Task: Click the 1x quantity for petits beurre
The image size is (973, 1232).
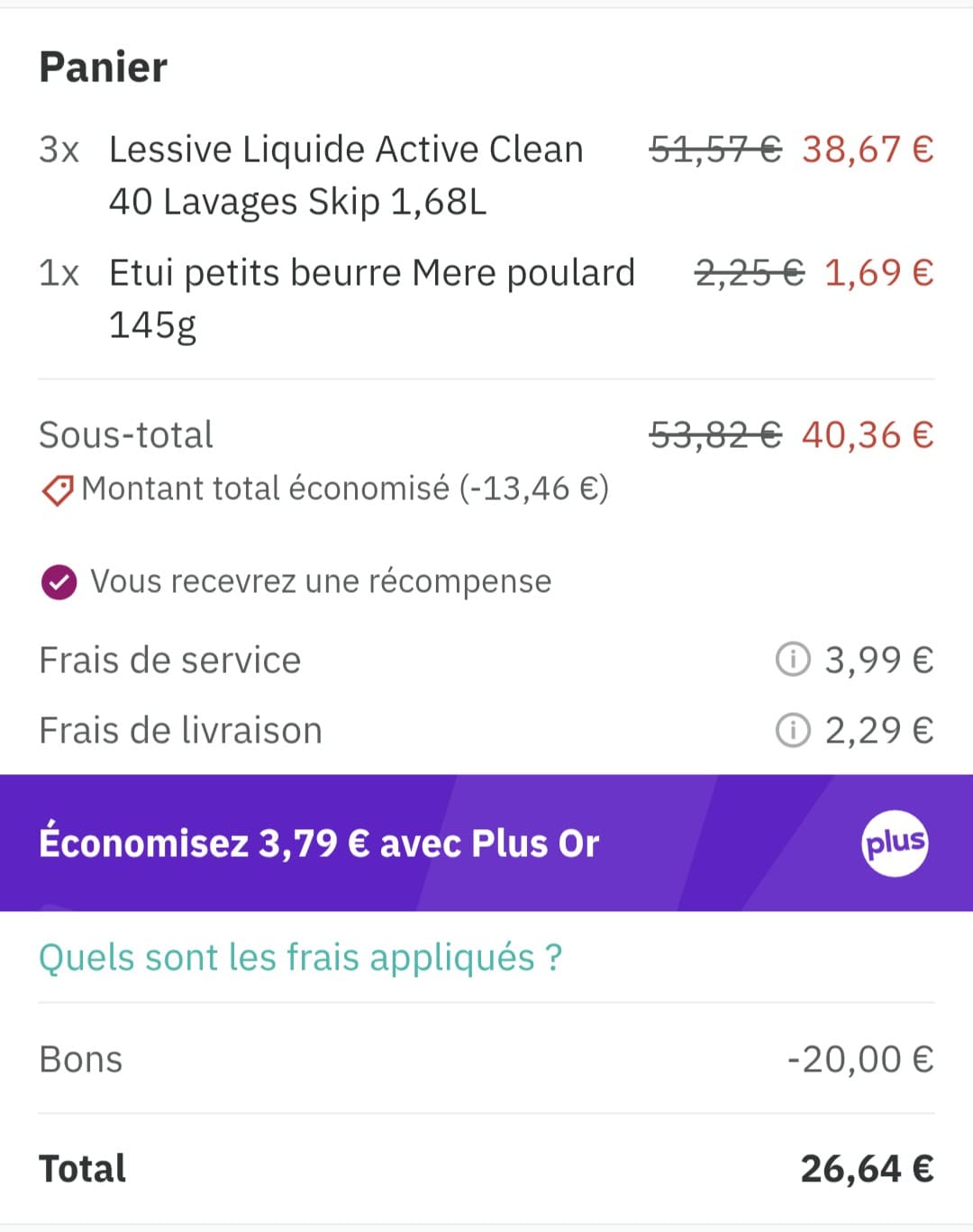Action: point(59,273)
